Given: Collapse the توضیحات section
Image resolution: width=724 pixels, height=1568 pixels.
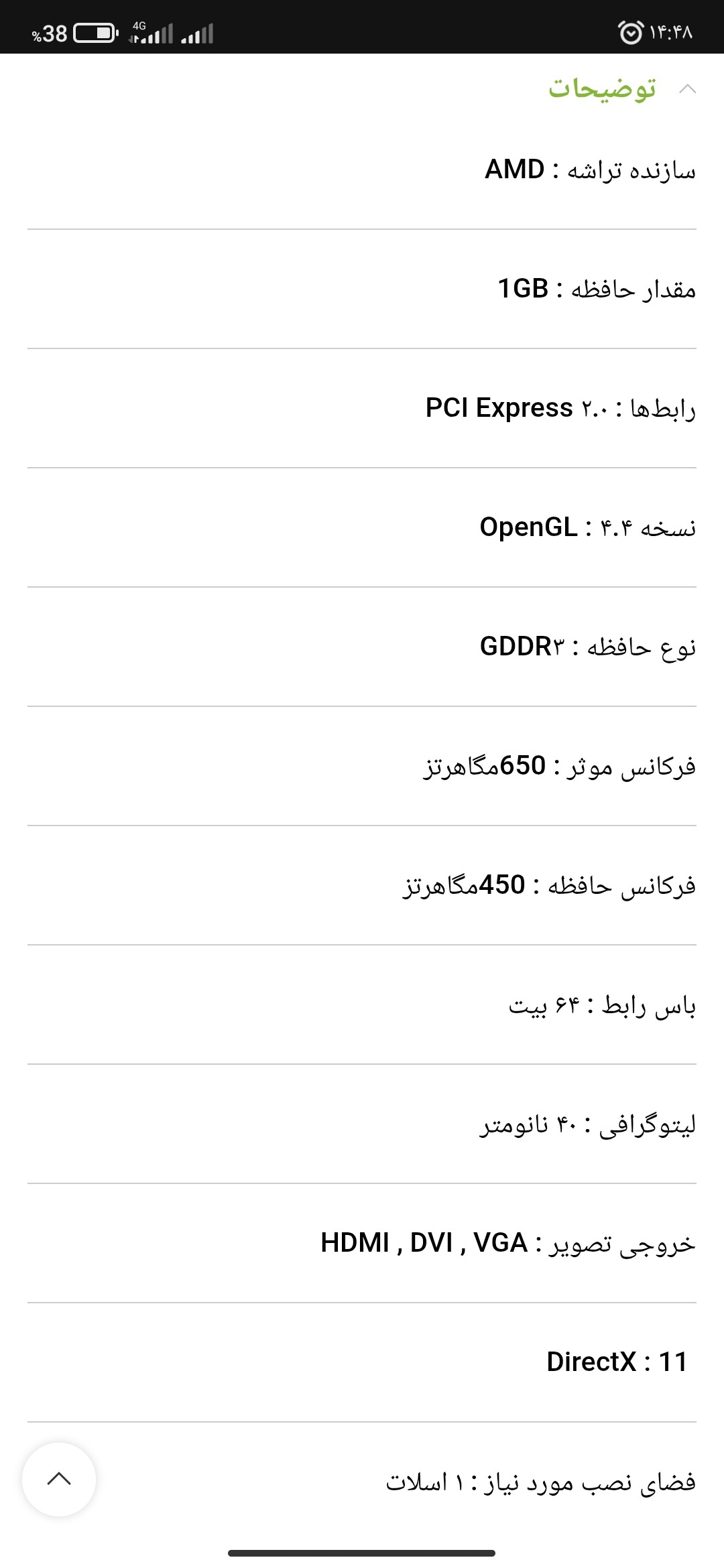Looking at the screenshot, I should 687,89.
